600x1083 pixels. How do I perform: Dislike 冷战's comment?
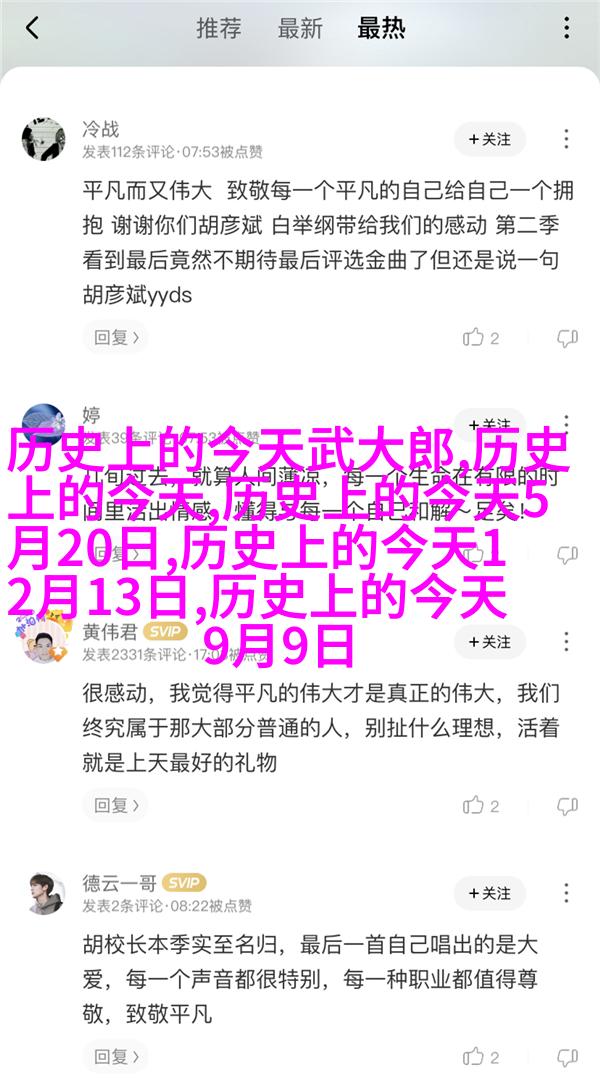[x=566, y=338]
